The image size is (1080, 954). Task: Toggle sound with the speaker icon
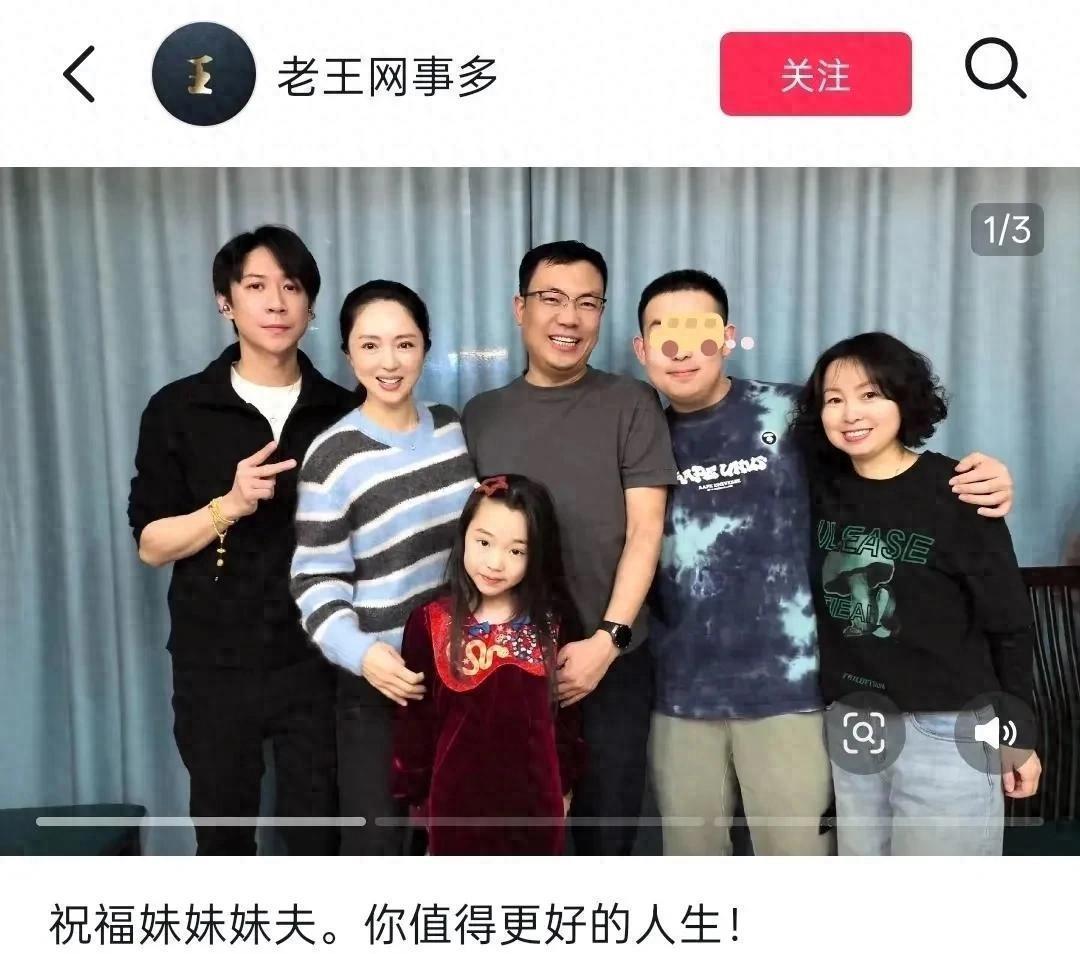pos(995,733)
